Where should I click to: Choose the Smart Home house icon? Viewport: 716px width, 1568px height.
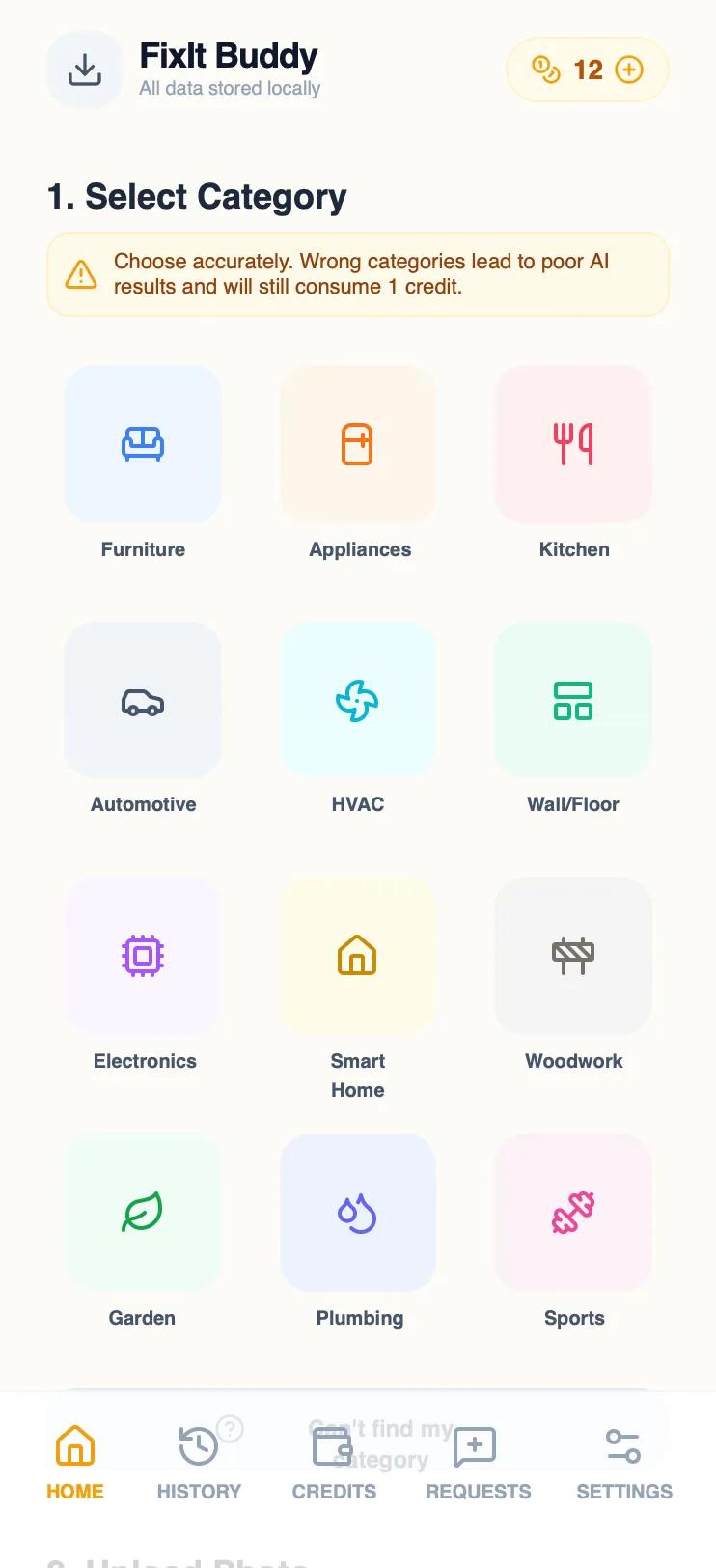point(358,956)
